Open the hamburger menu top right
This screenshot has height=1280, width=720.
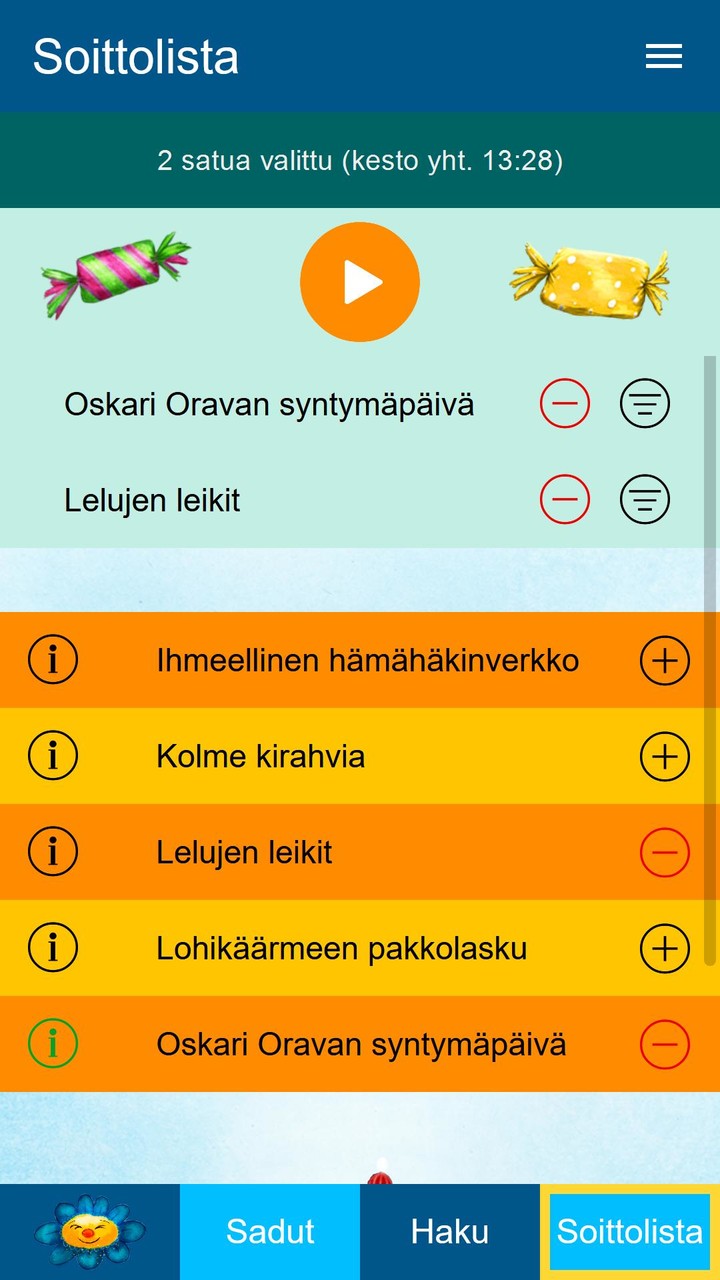[x=663, y=57]
